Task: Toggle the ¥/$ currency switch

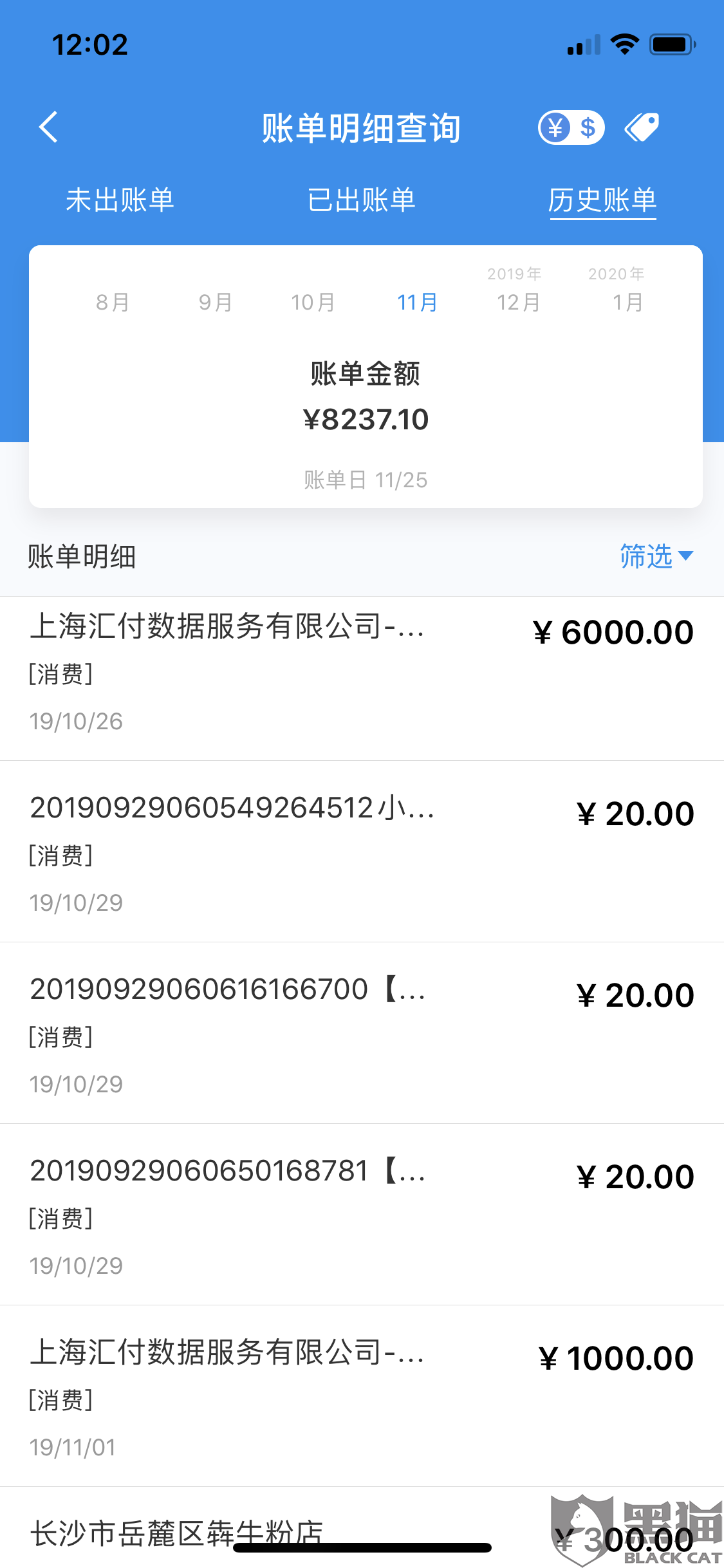Action: click(x=571, y=127)
